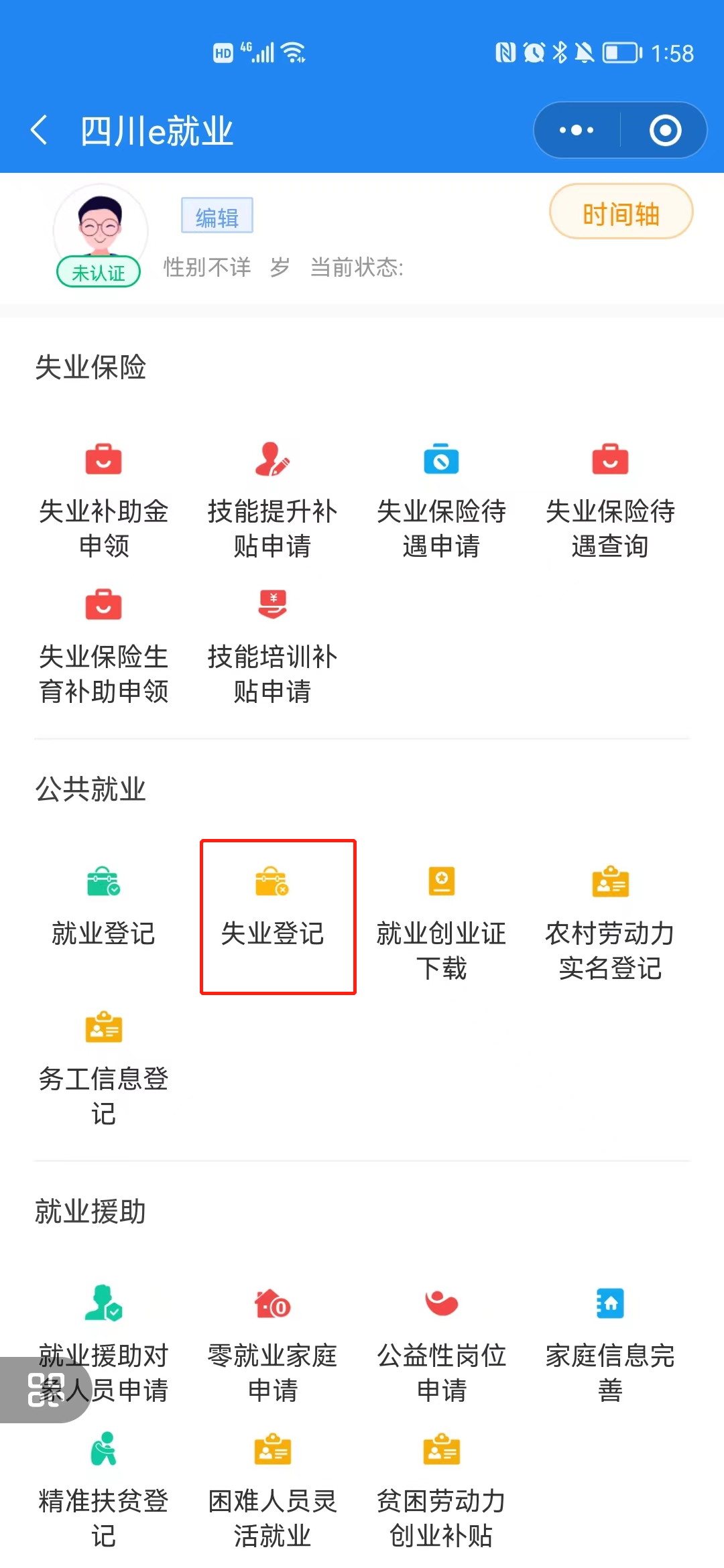Open 务工信息登记
The image size is (724, 1568).
tap(103, 1067)
